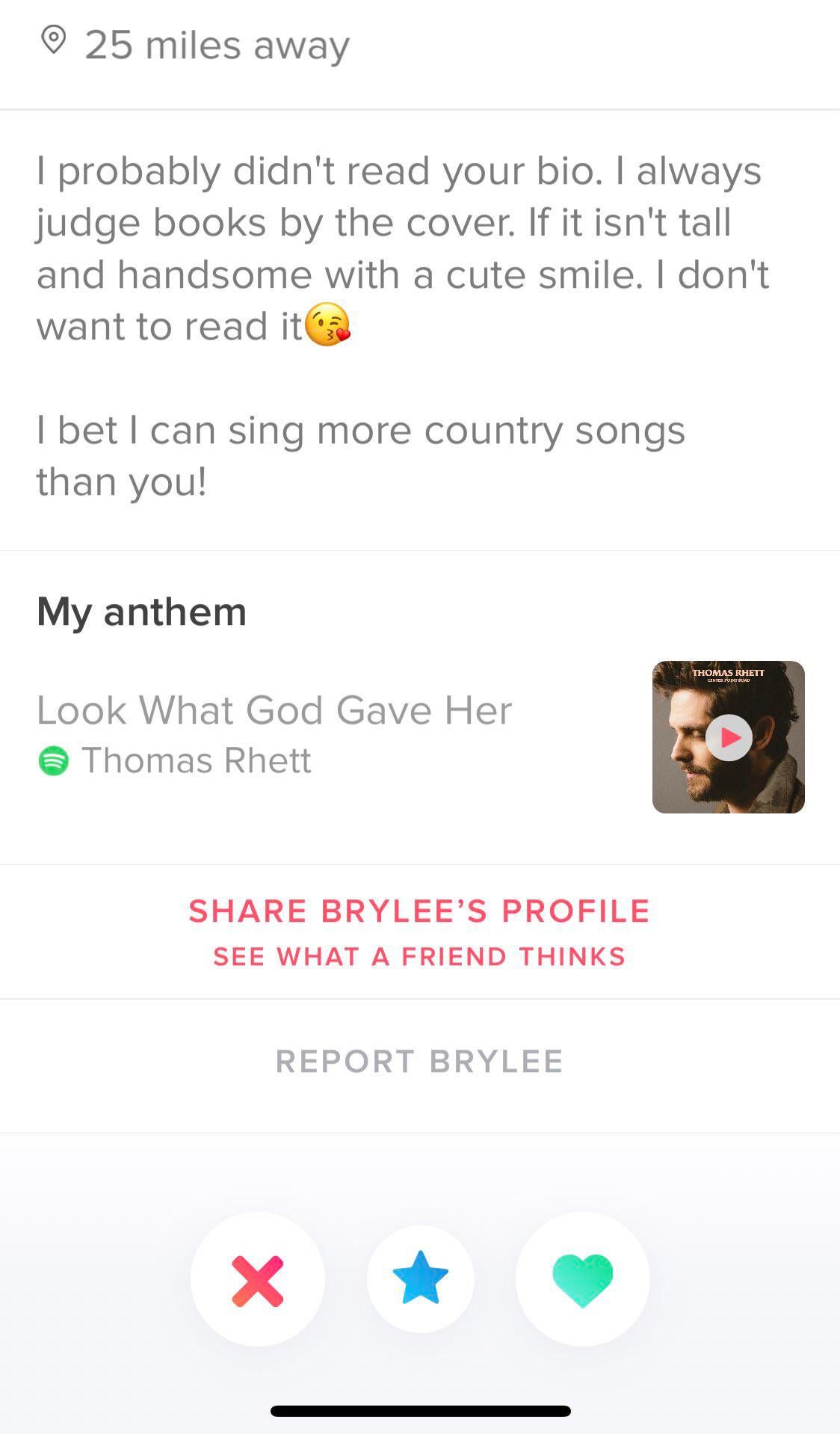Reject profile with the red X
Viewport: 840px width, 1434px height.
258,1281
